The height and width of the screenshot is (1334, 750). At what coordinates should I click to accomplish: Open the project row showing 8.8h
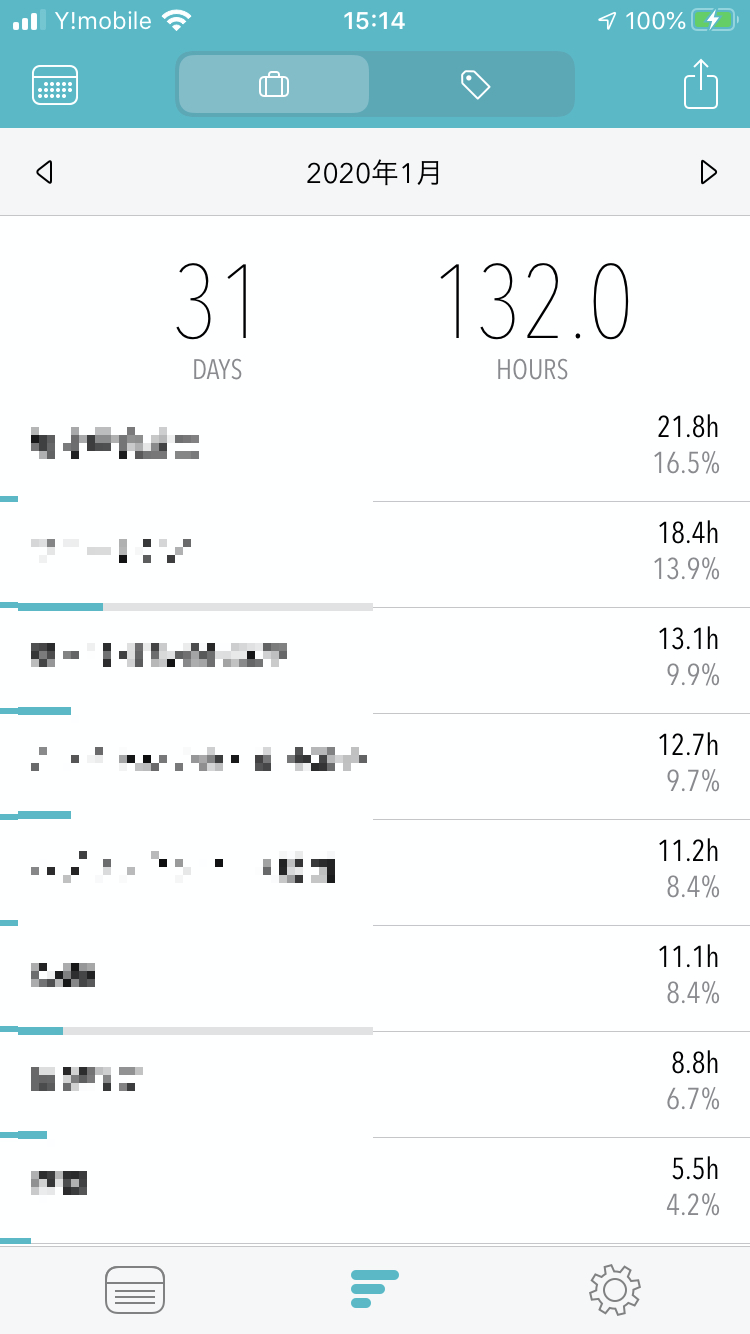tap(375, 1082)
